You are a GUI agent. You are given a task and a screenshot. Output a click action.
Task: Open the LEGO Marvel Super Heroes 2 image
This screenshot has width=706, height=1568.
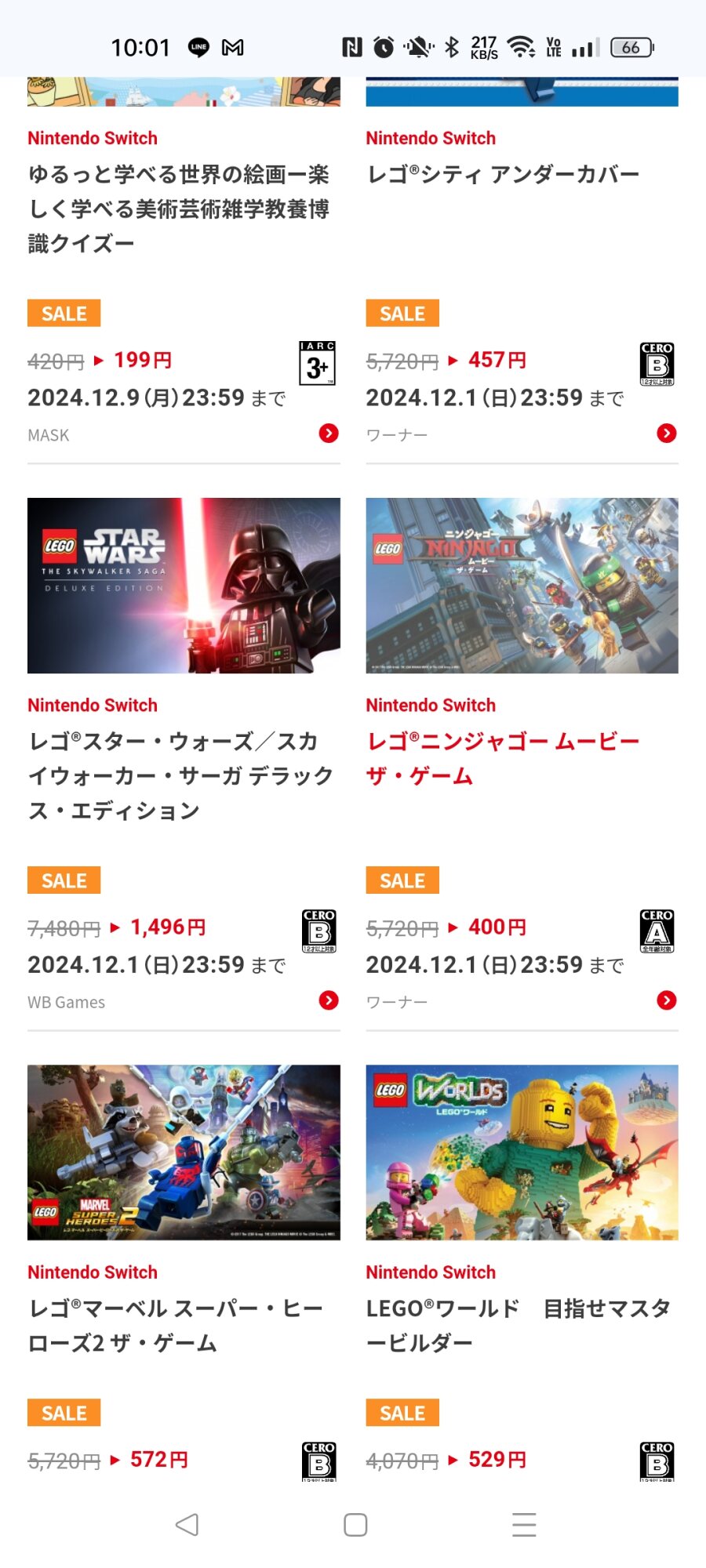click(x=184, y=1152)
